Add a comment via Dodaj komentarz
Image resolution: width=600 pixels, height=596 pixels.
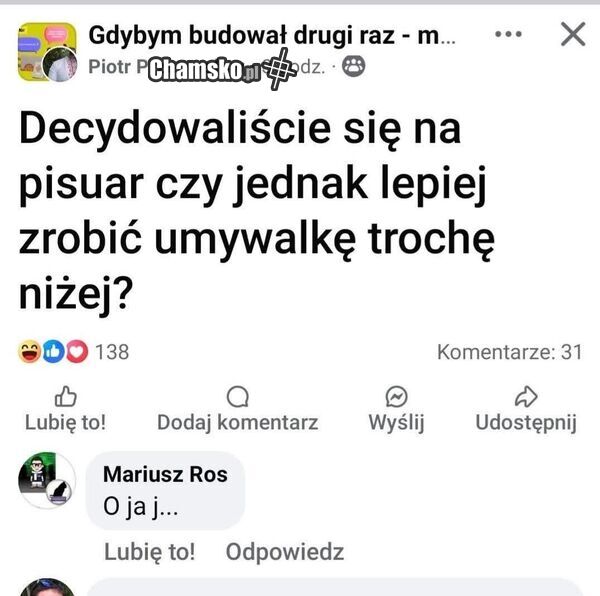237,410
